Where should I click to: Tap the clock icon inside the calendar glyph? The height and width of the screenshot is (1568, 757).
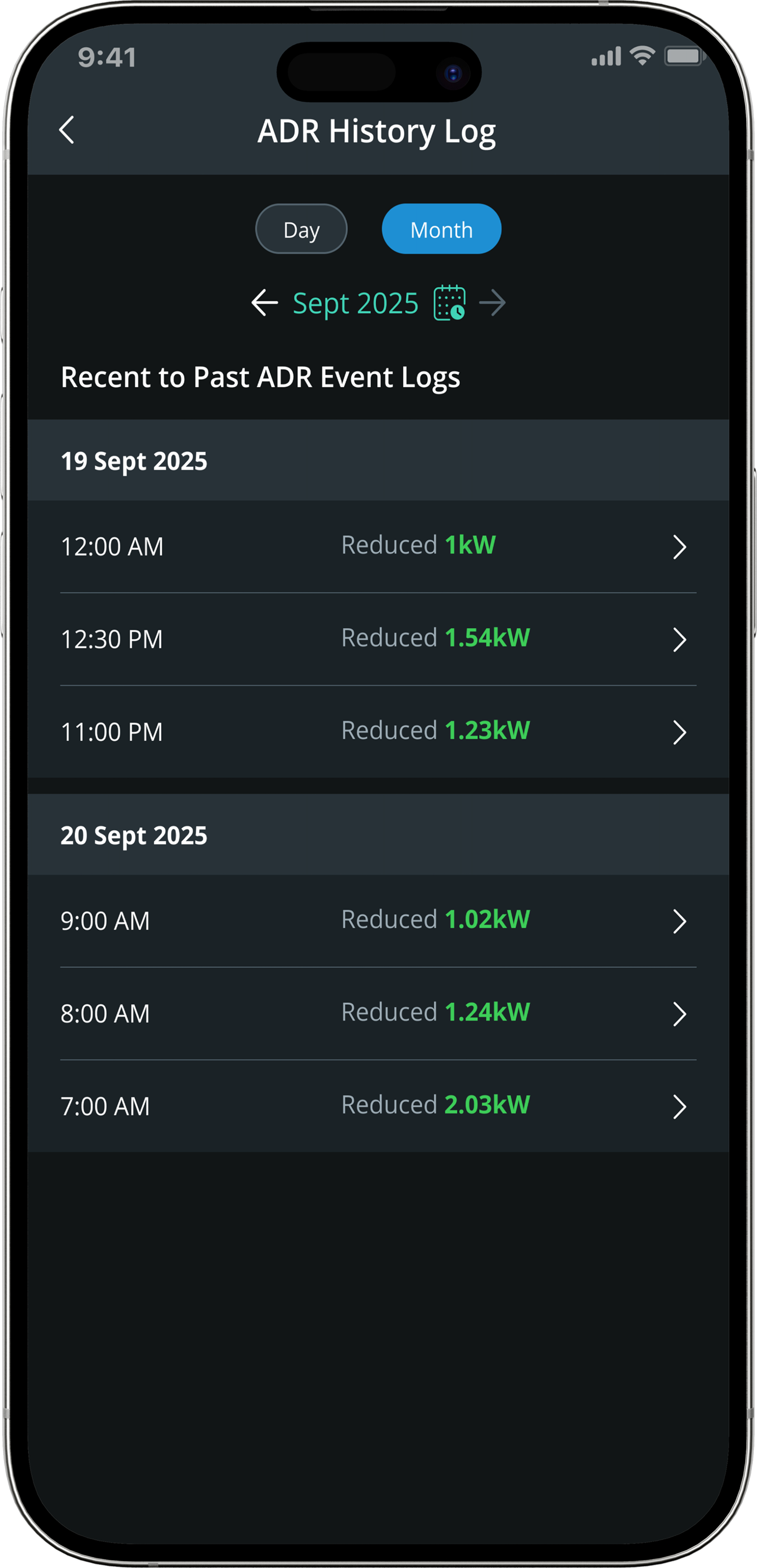point(458,312)
